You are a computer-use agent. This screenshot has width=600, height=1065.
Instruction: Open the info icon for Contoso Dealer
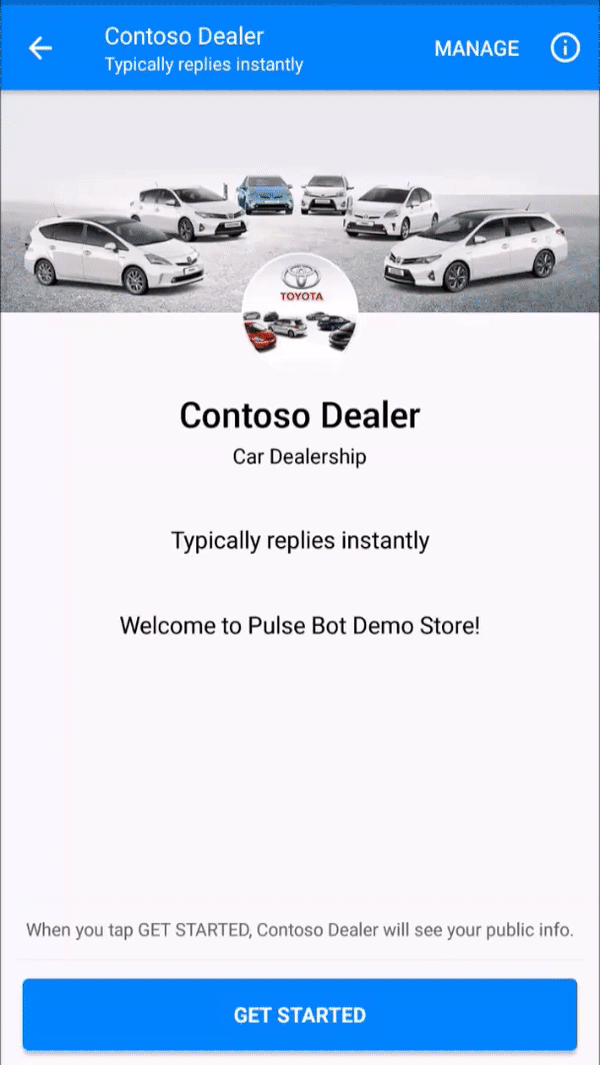[565, 48]
